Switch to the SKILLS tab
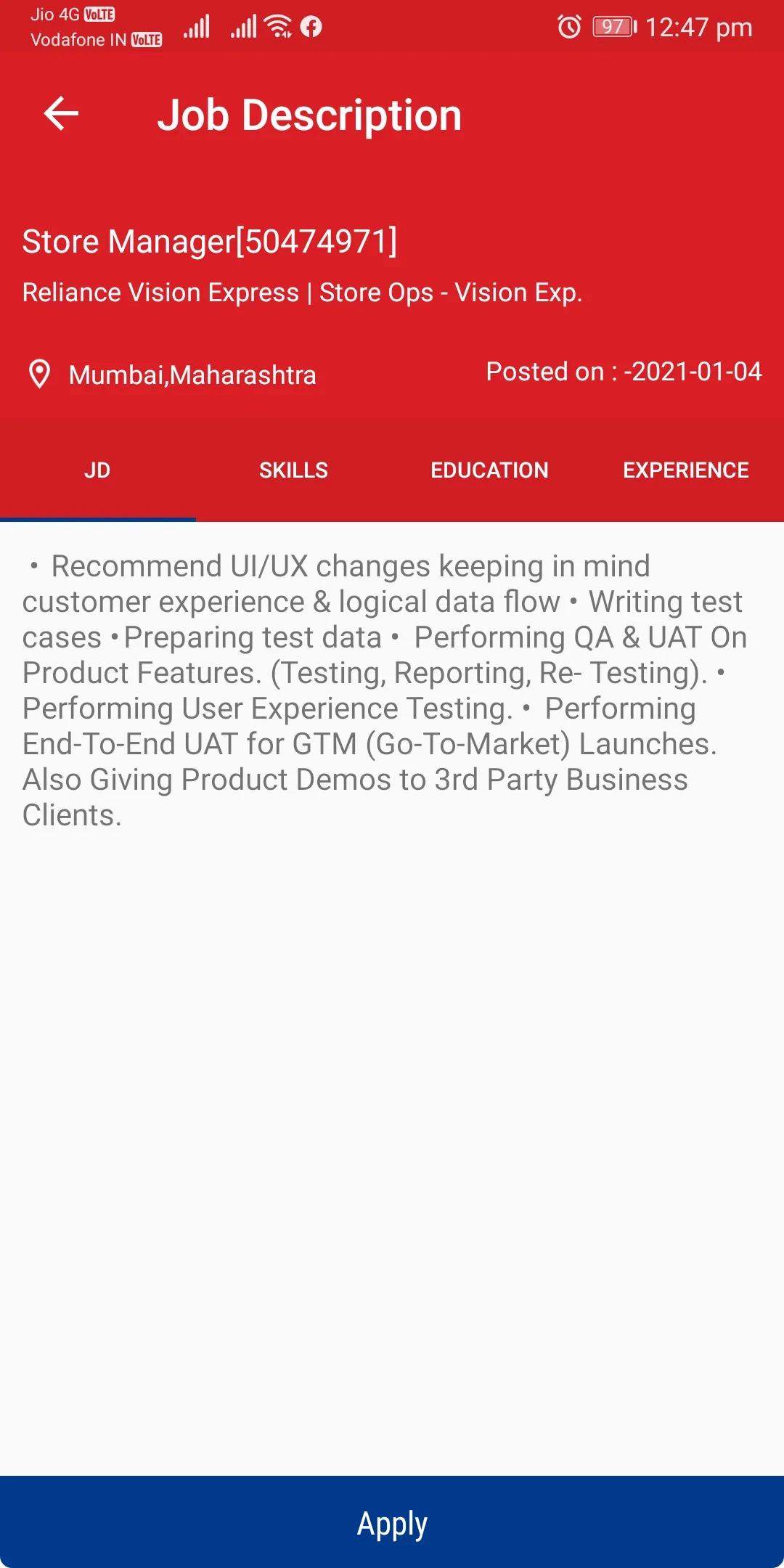784x1568 pixels. tap(293, 470)
